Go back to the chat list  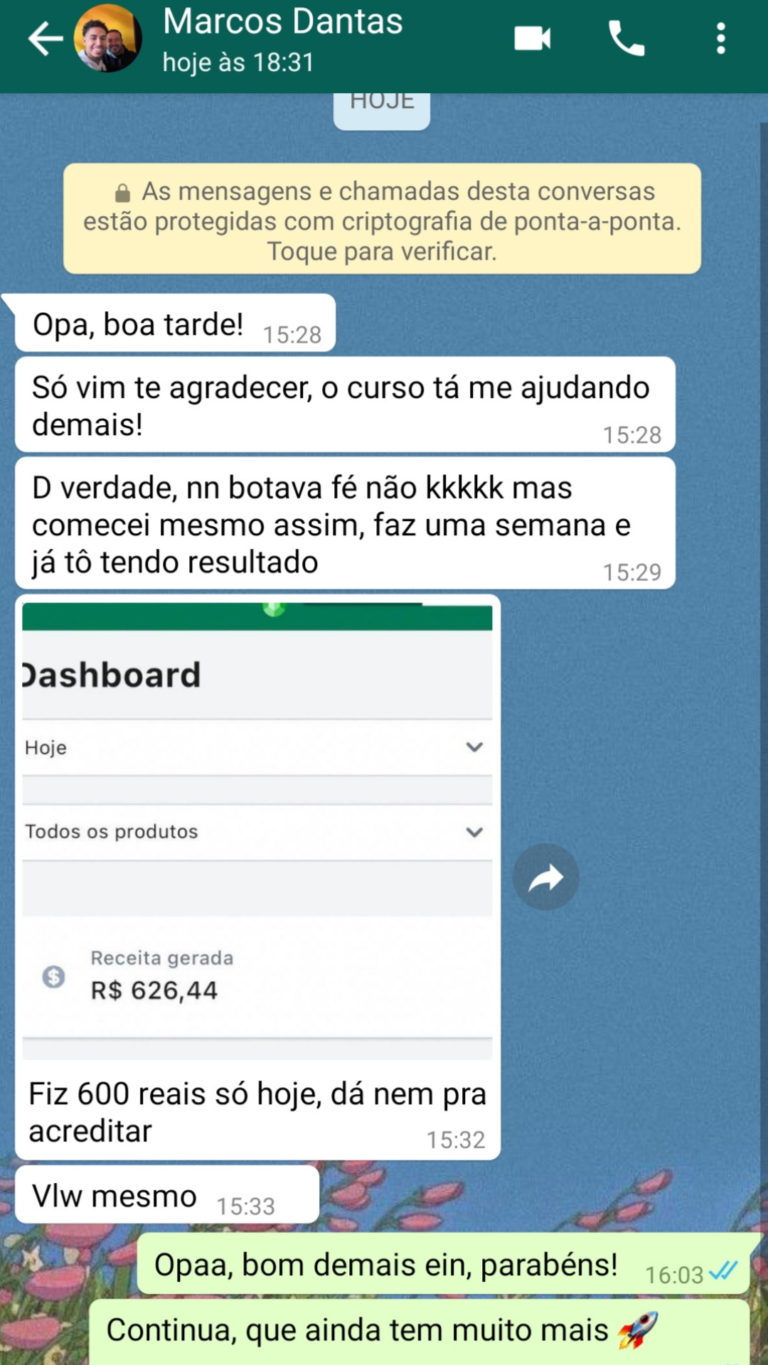pyautogui.click(x=44, y=40)
